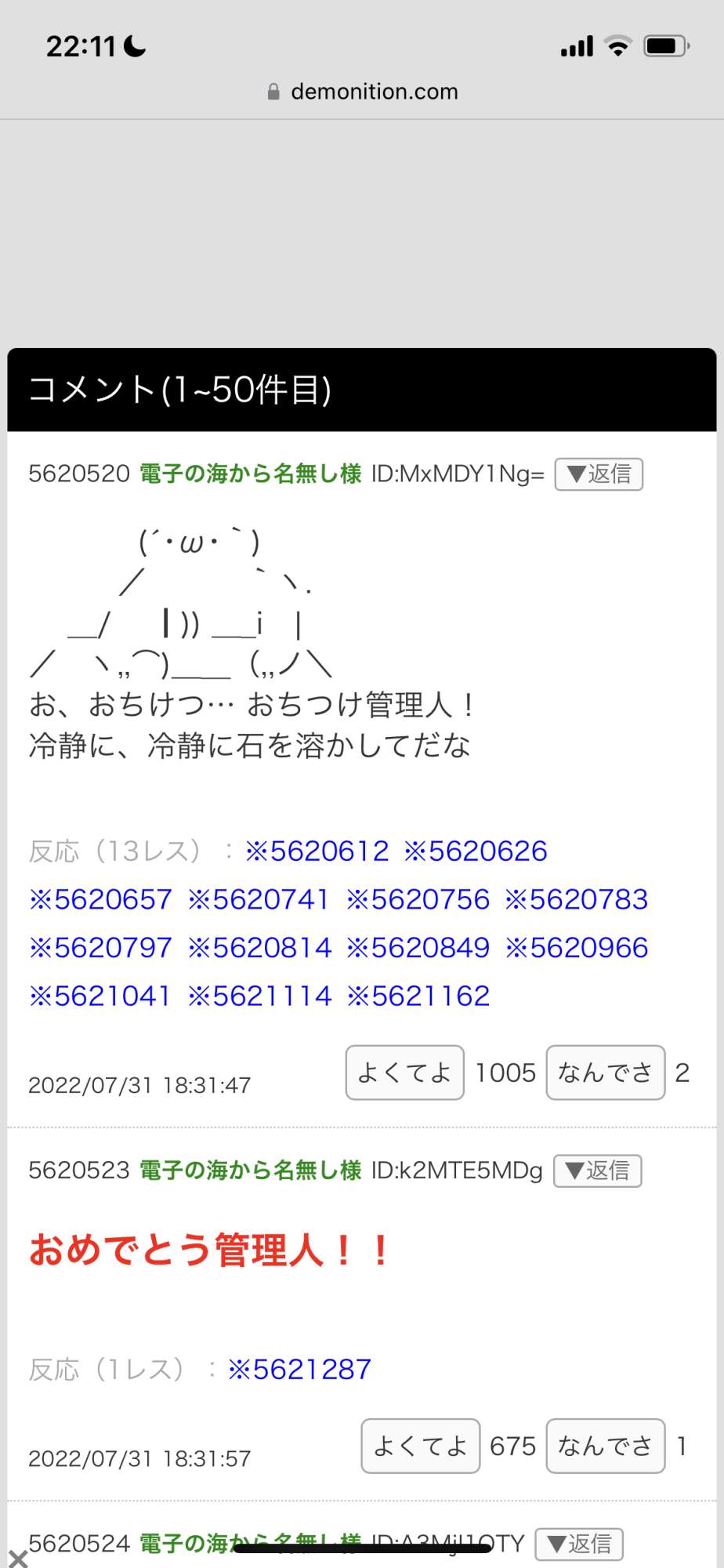
Task: View reply ※5620783
Action: 577,899
